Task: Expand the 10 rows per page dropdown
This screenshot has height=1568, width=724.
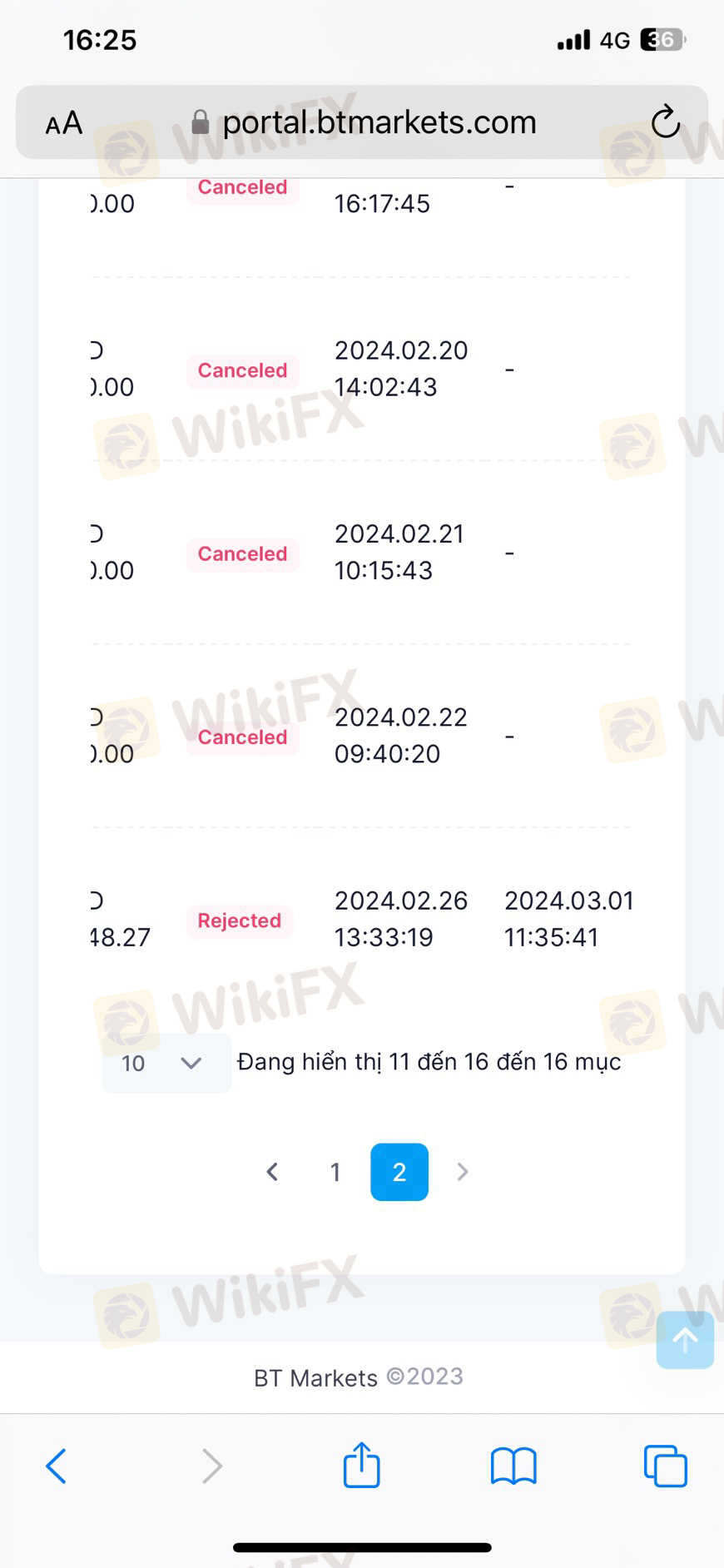Action: tap(166, 1063)
